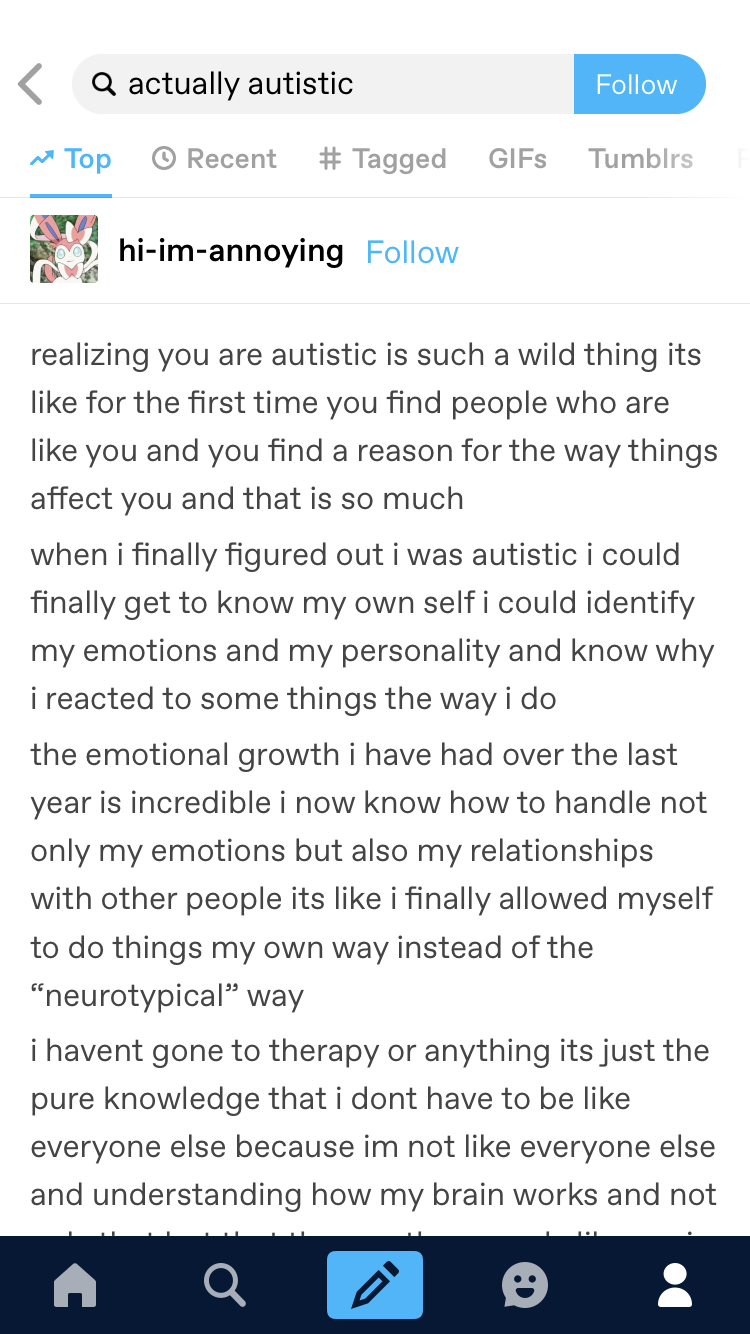Follow the "actually autistic" search
This screenshot has width=750, height=1334.
coord(638,84)
